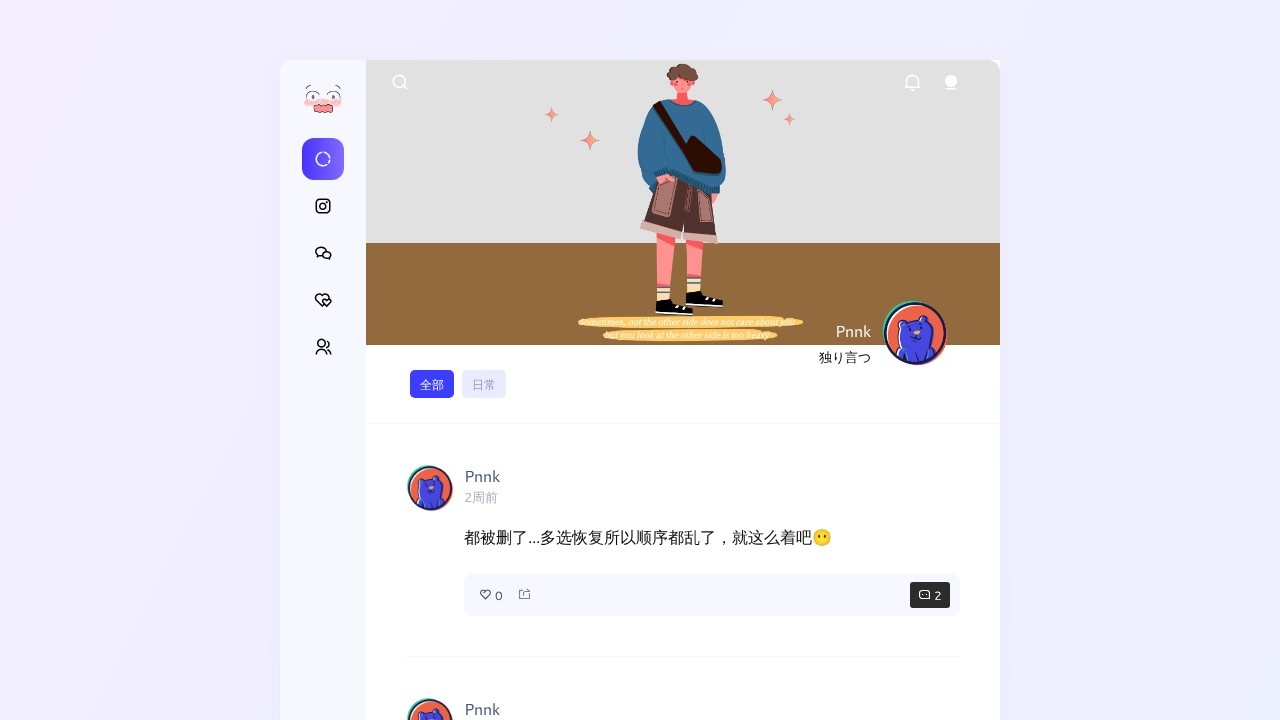1280x720 pixels.
Task: Tap Pnnk's avatar on the first post
Action: click(x=430, y=488)
